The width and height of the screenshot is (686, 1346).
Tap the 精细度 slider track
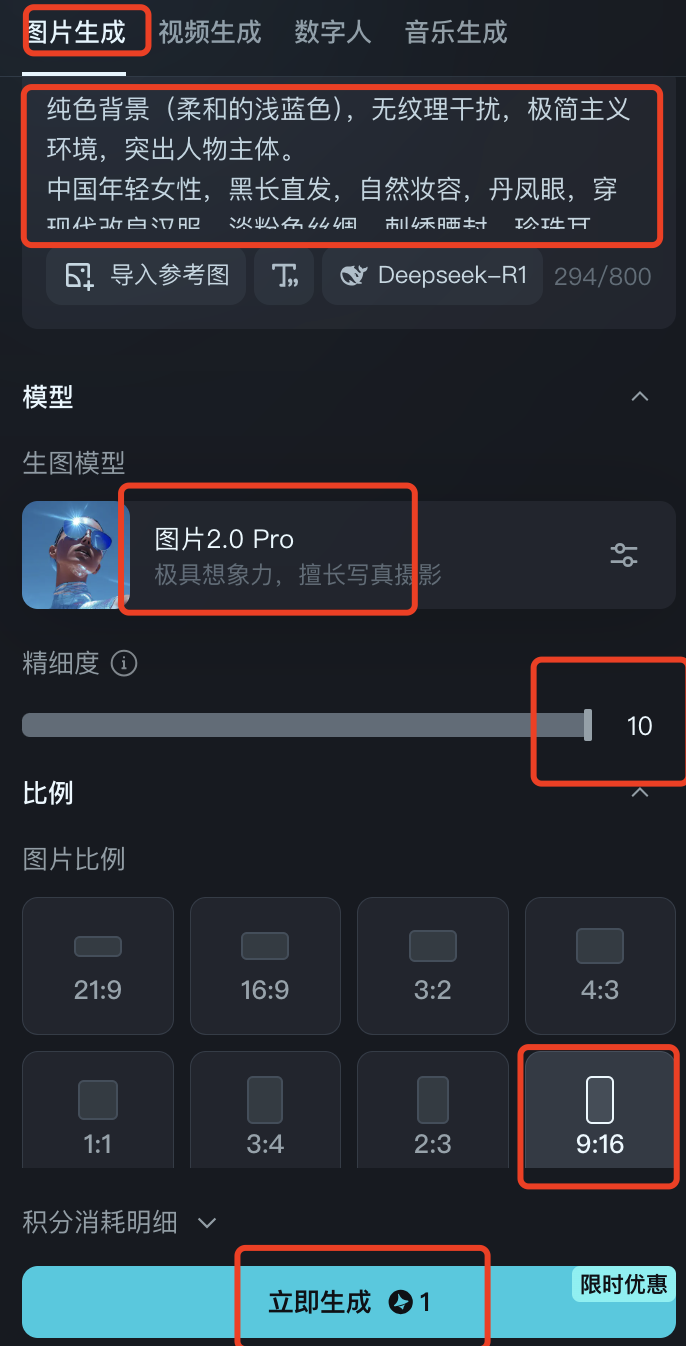point(306,725)
